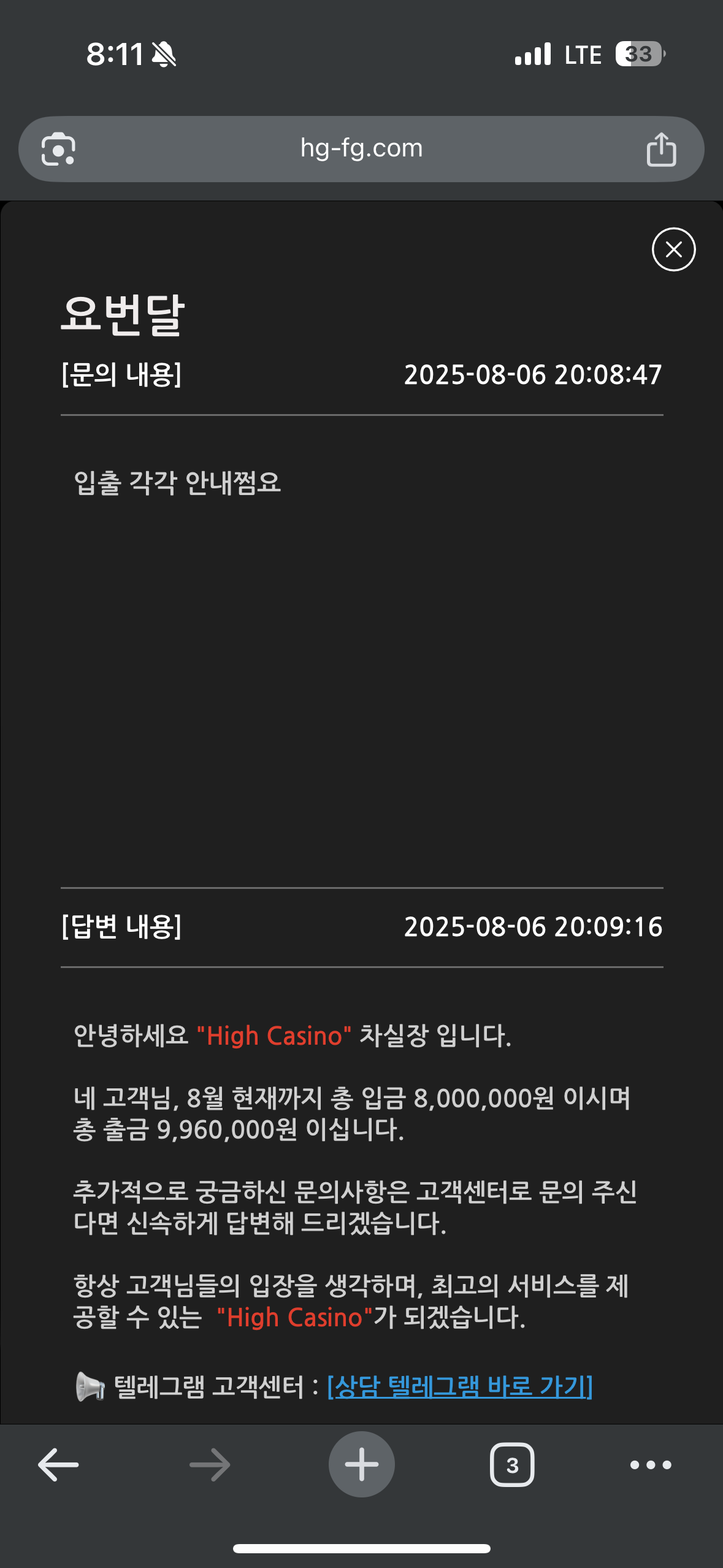Go back to the previous page
The image size is (723, 1568).
coord(58,1465)
